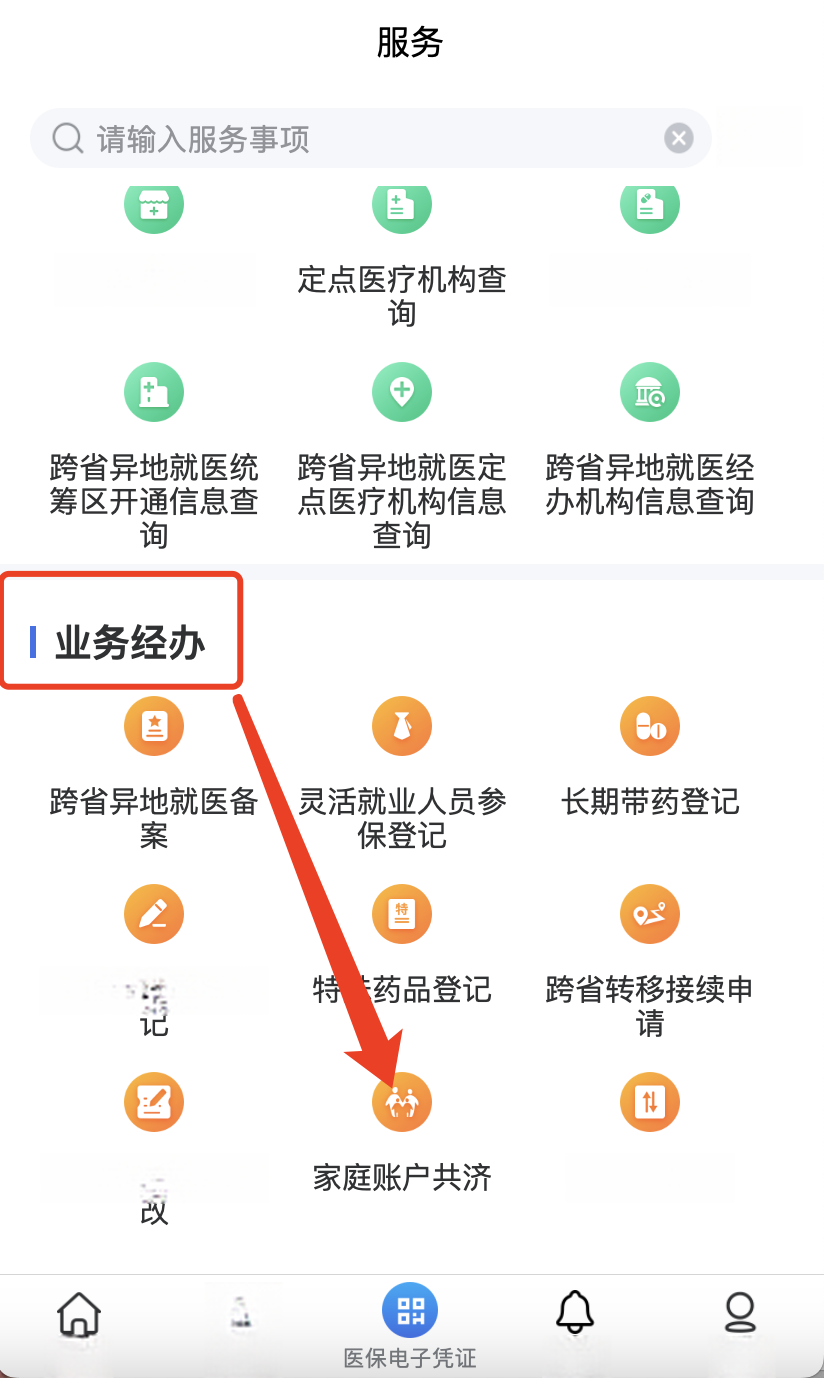Open 定点医疗机构查询 service
Screen dimensions: 824x1378
(402, 250)
